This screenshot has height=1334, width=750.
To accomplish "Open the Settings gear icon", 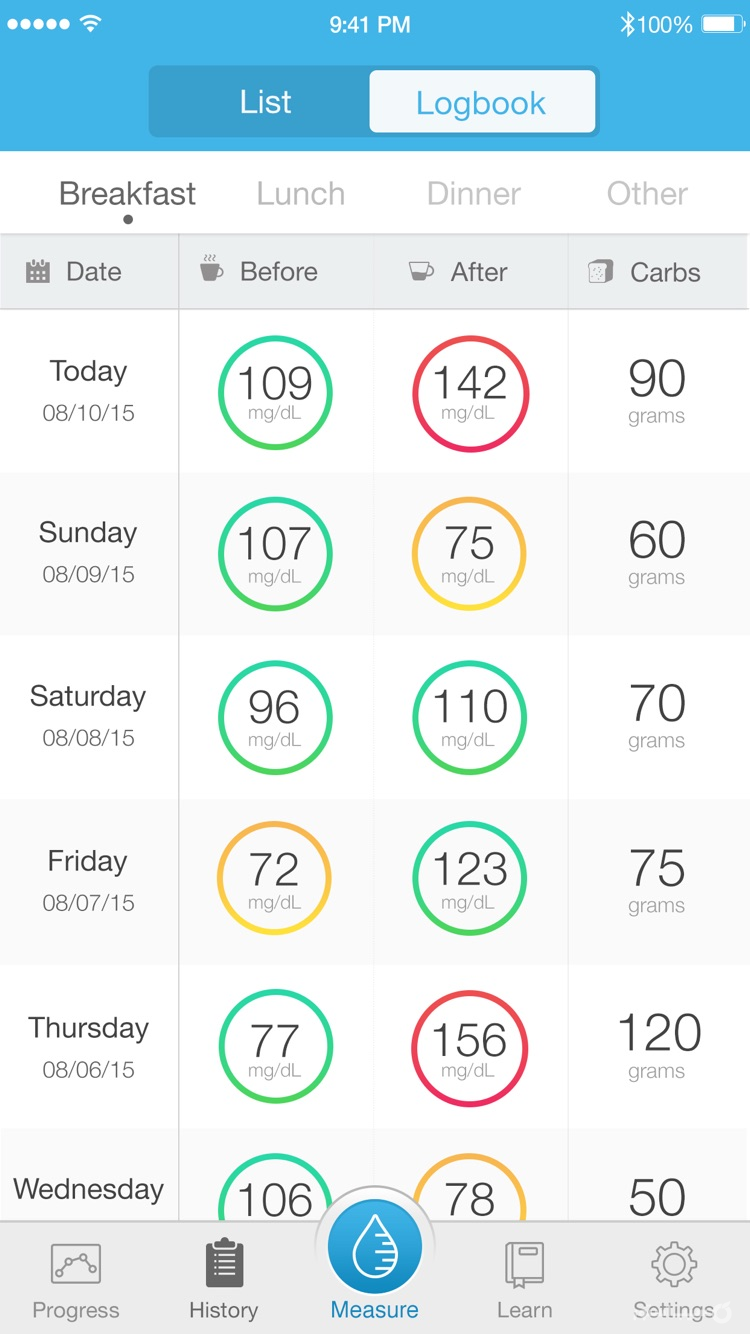I will pos(673,1263).
